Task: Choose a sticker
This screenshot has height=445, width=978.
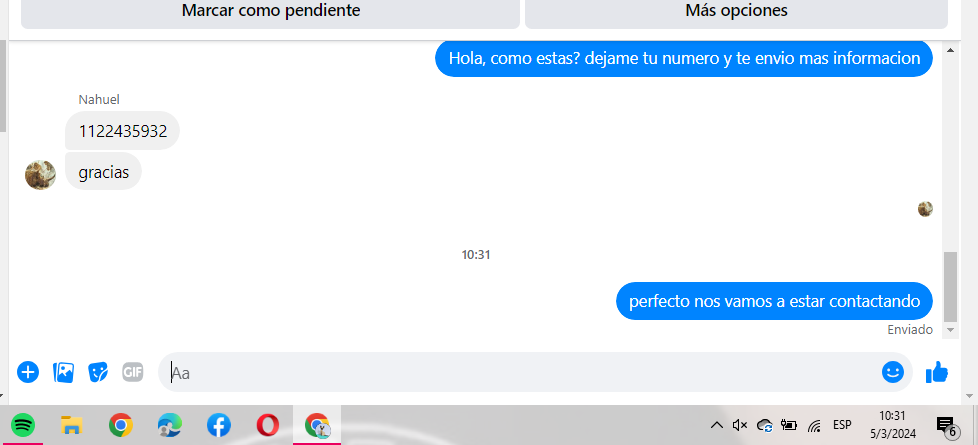Action: click(x=98, y=372)
